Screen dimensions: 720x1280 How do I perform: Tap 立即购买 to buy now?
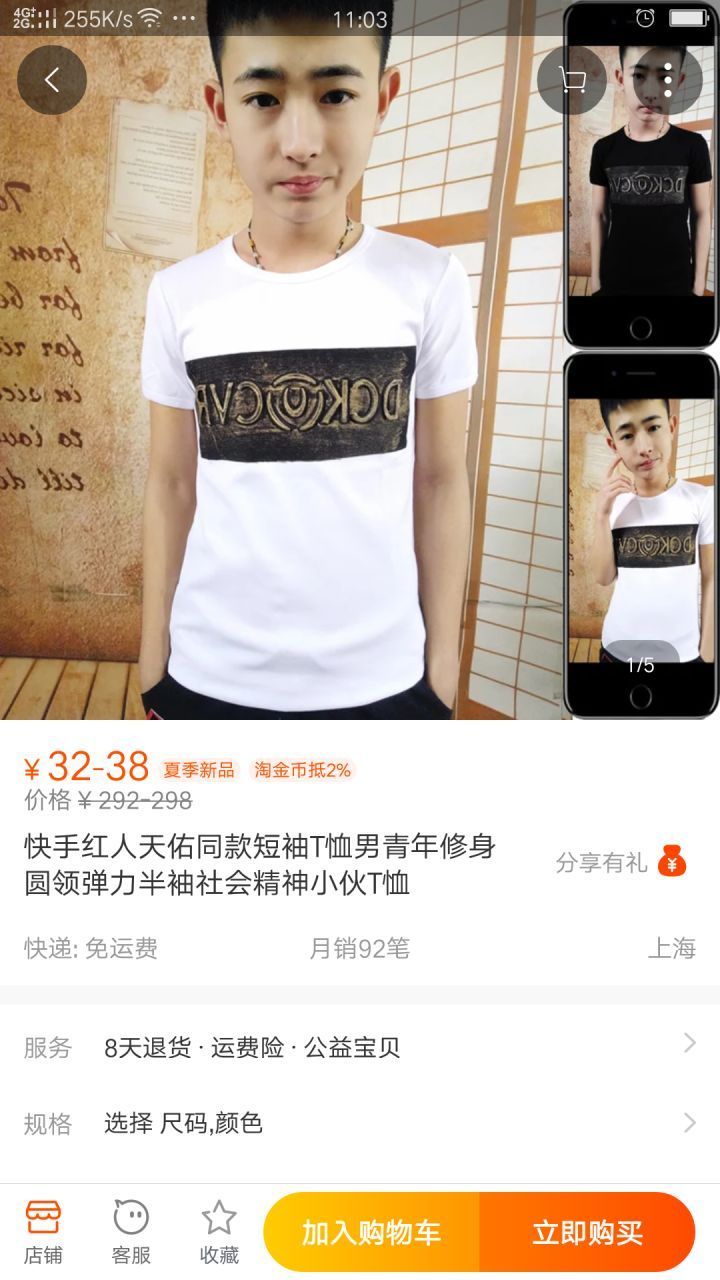[x=587, y=1232]
